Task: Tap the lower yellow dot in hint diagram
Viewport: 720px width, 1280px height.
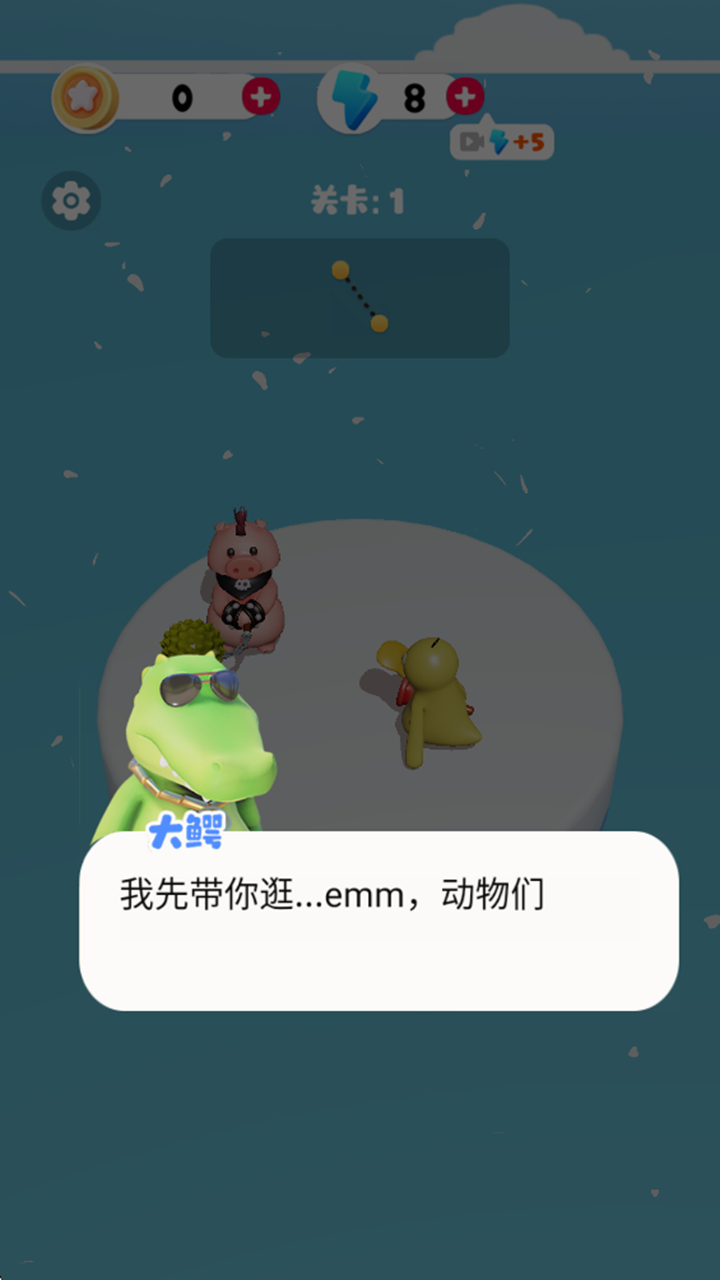Action: tap(378, 323)
